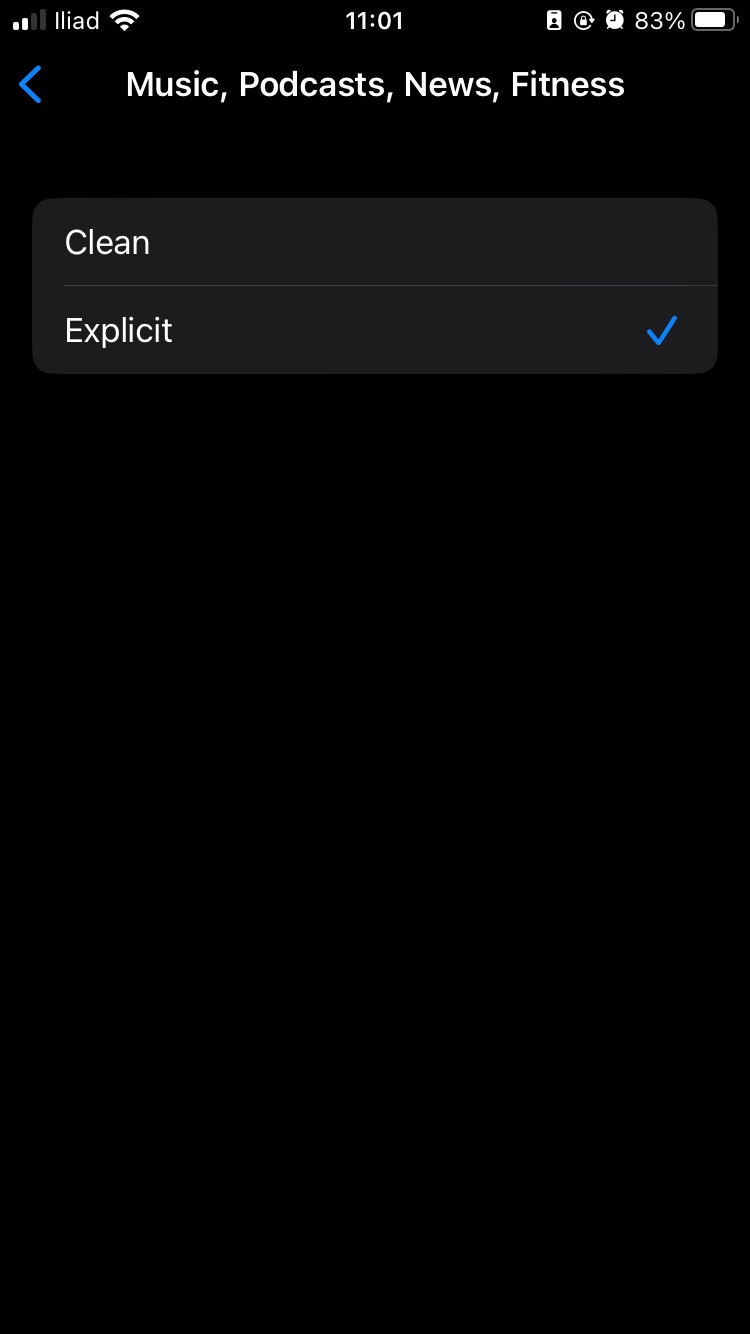Select the Clean content option
Viewport: 750px width, 1334px height.
[374, 243]
